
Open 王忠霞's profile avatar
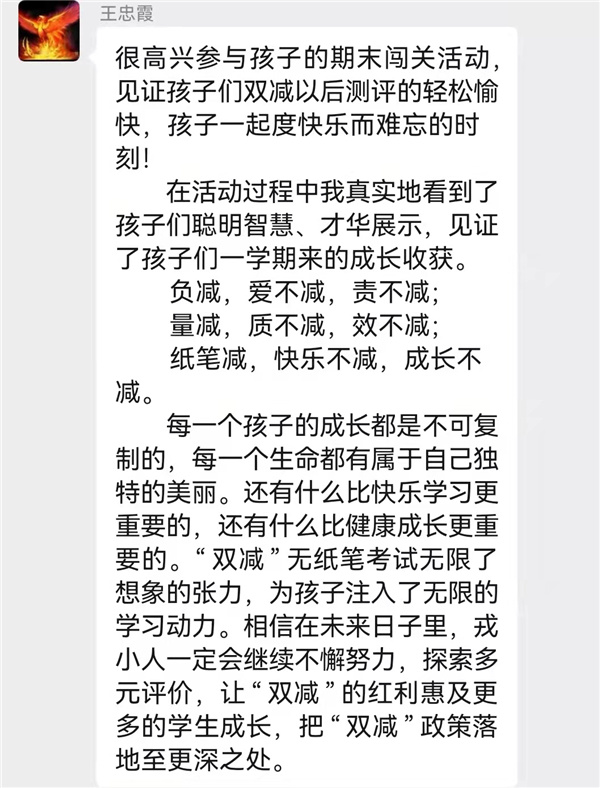coord(48,30)
